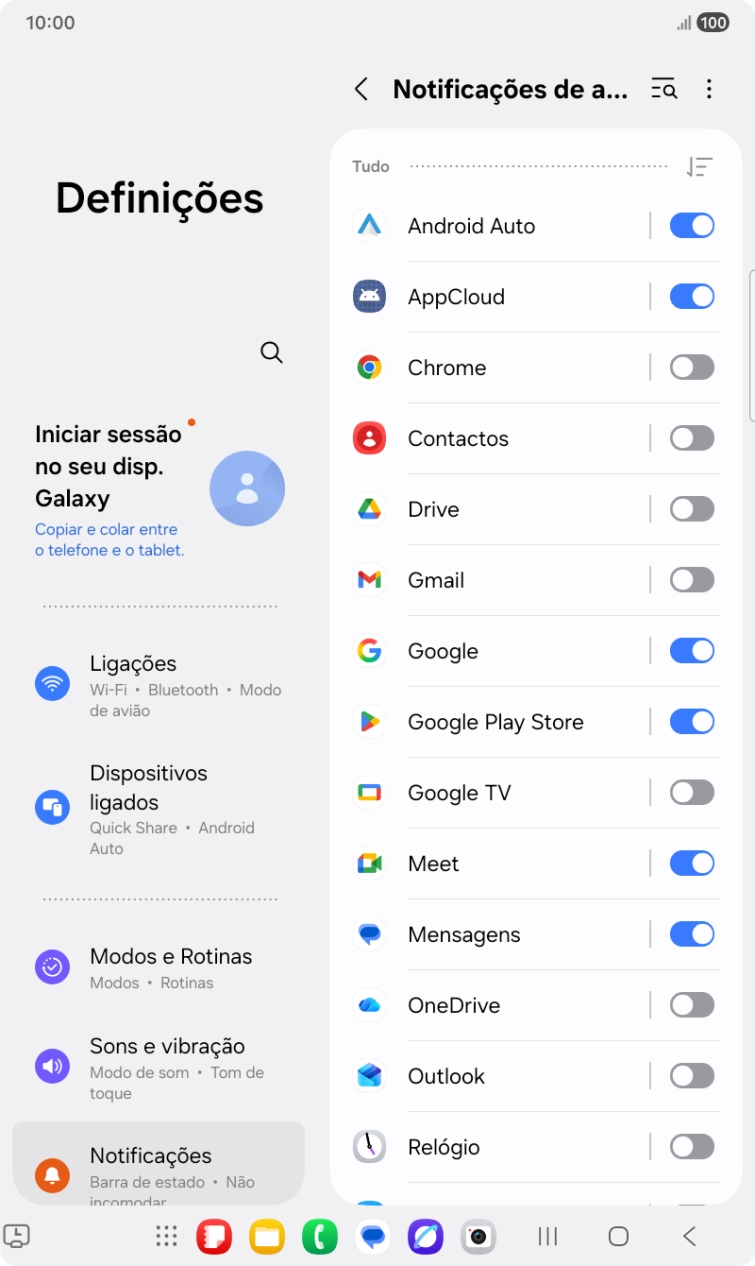
Task: Tap the system home button
Action: click(618, 1237)
